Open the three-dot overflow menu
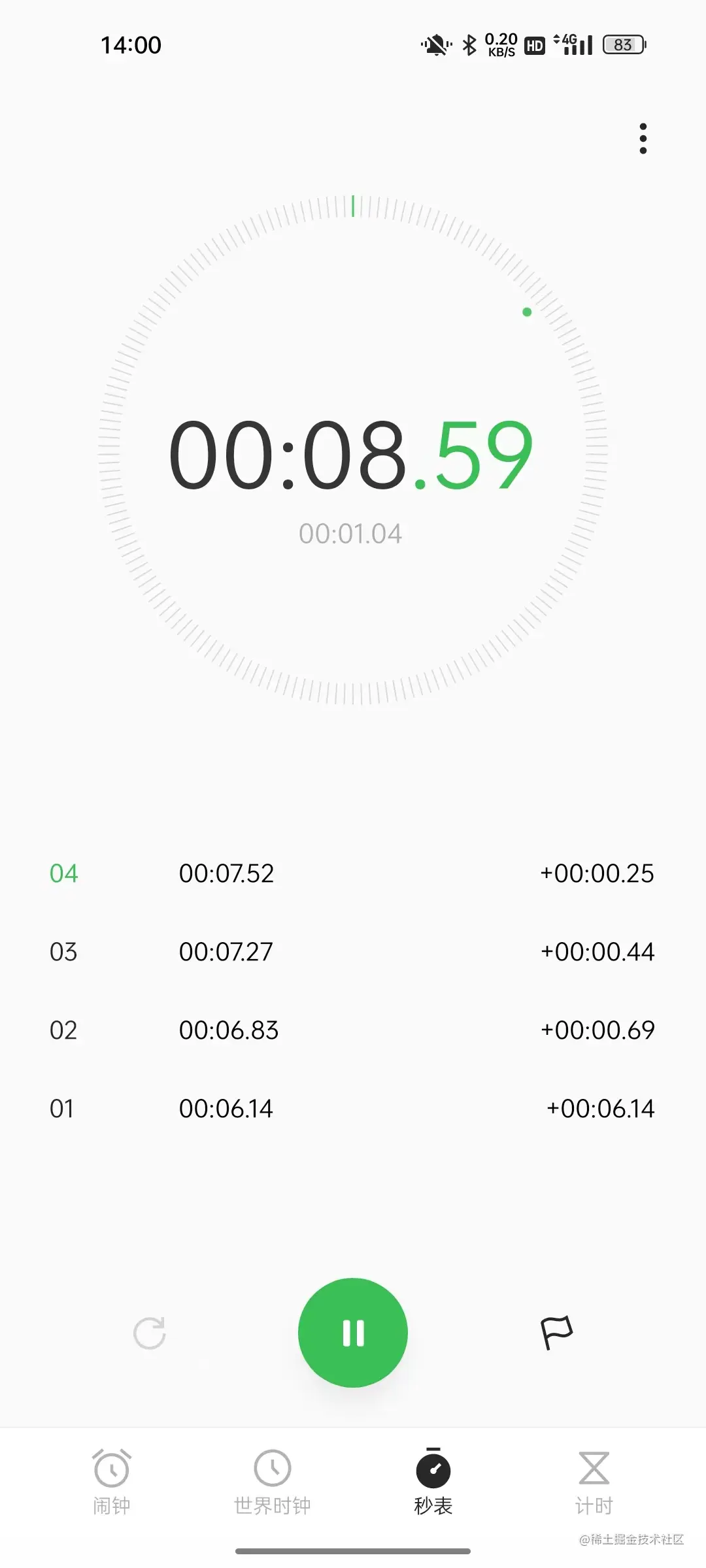This screenshot has width=706, height=1568. (x=643, y=139)
